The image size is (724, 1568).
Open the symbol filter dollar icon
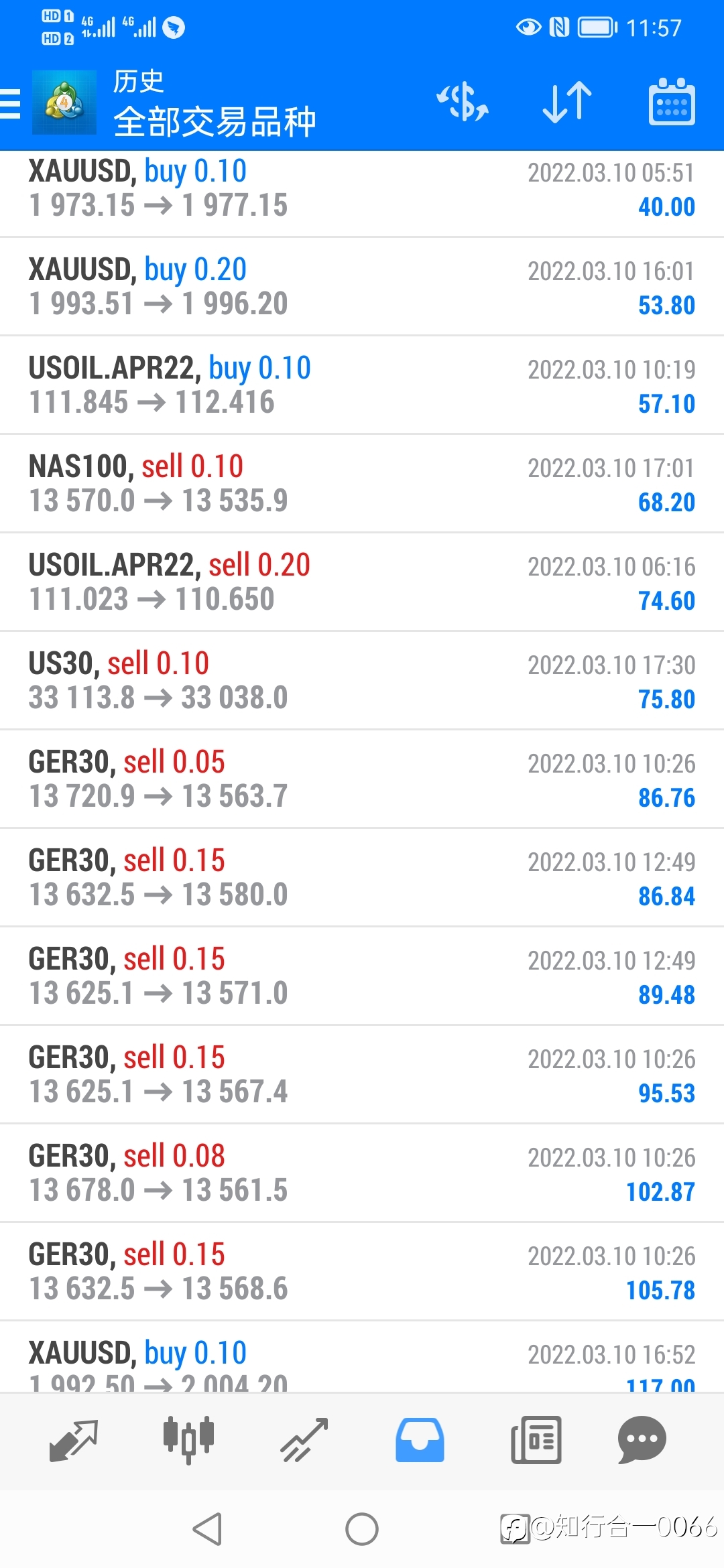click(x=463, y=103)
